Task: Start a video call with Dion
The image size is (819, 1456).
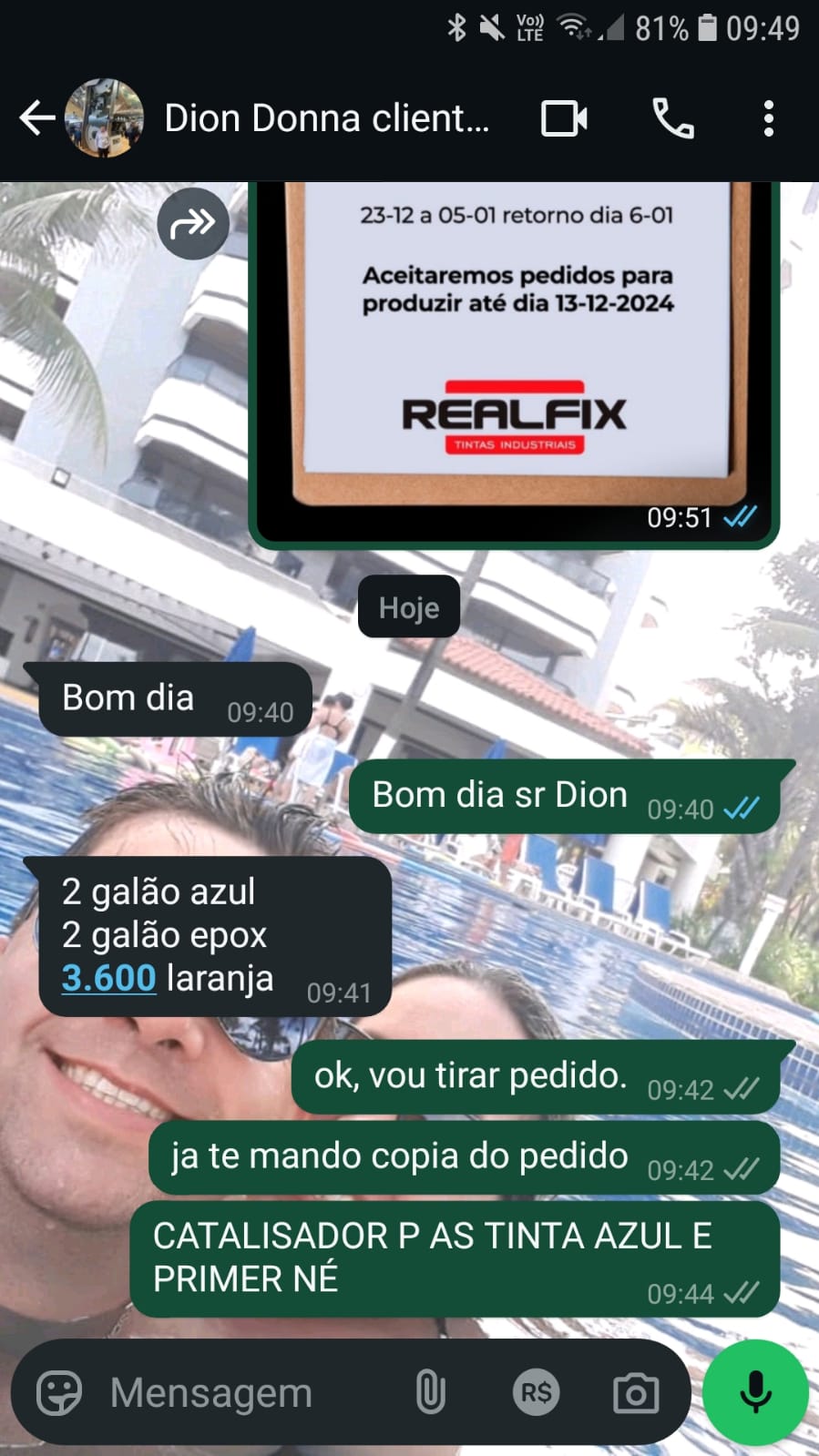Action: coord(564,118)
